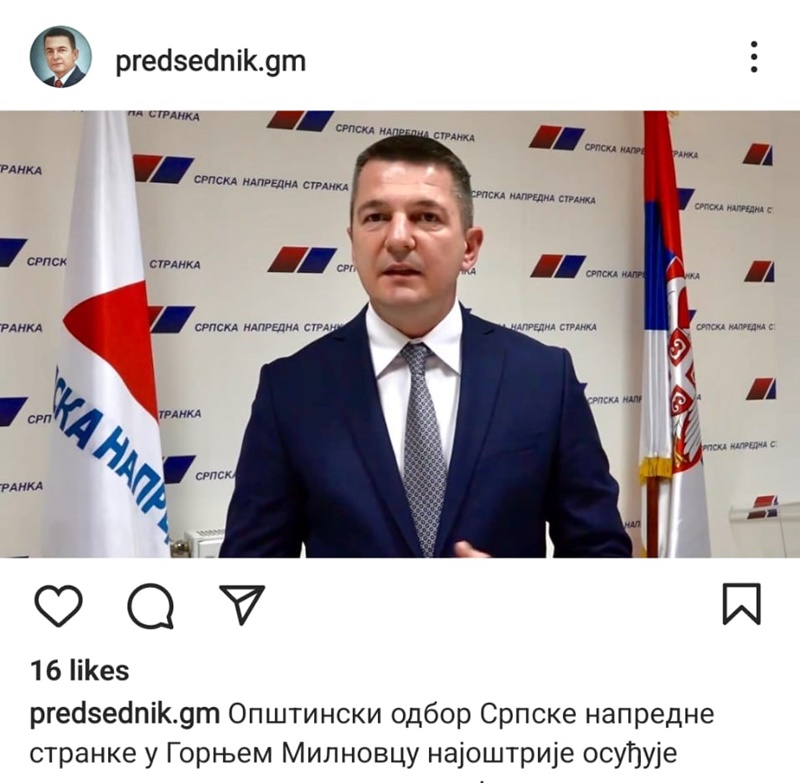The width and height of the screenshot is (800, 783).
Task: Open predsednik.gm from the caption
Action: (125, 714)
